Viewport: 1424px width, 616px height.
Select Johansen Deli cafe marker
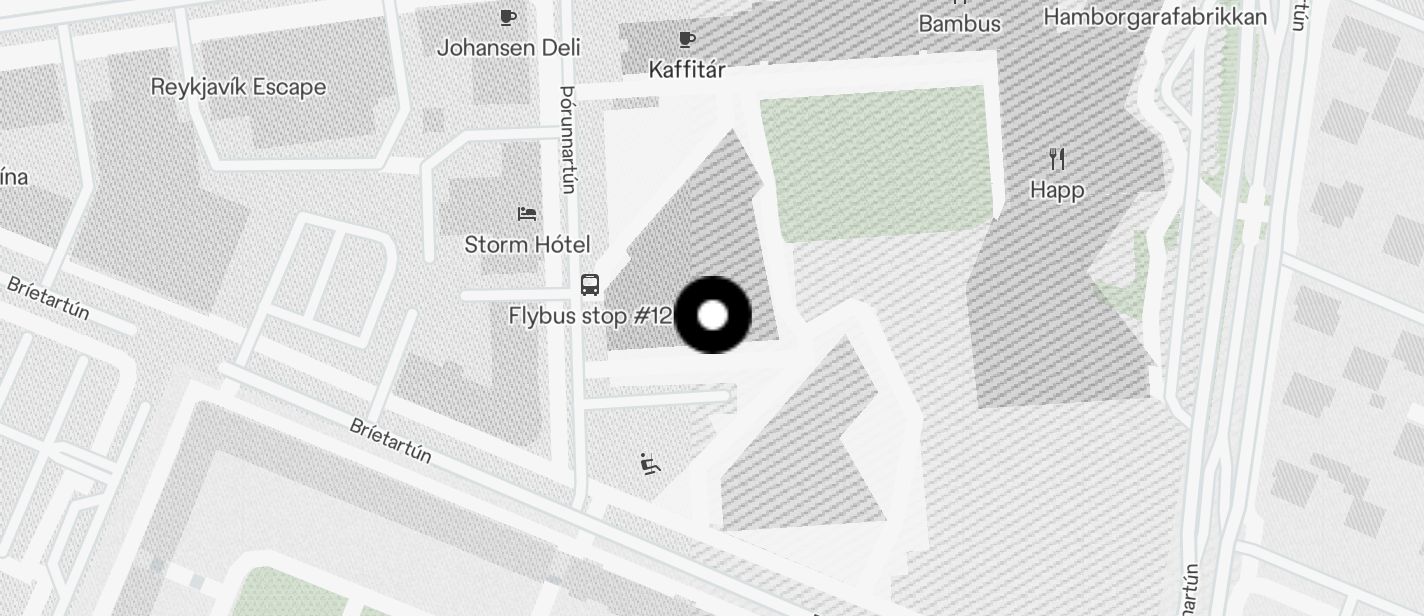pos(507,17)
